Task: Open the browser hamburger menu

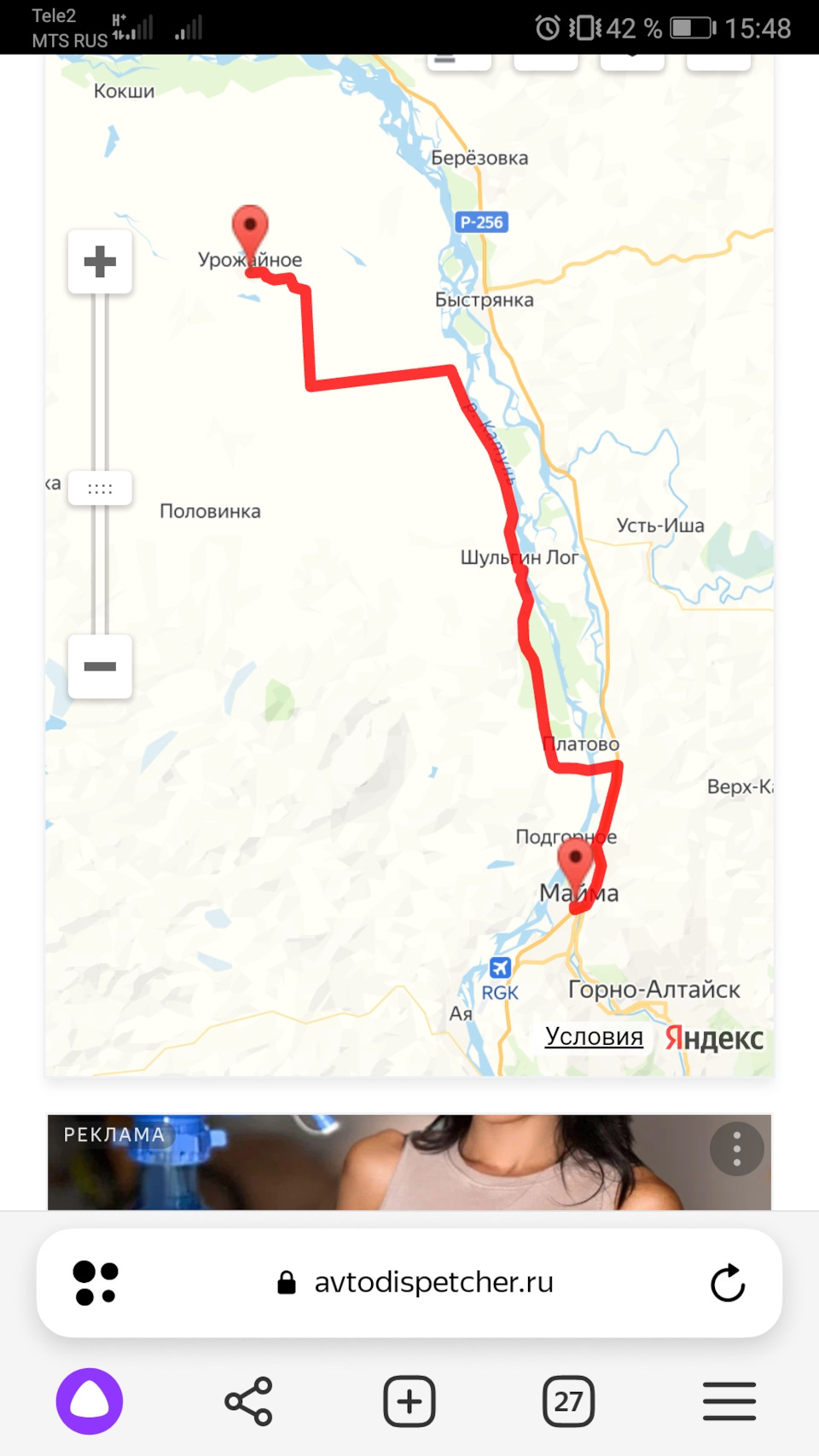Action: tap(729, 1401)
